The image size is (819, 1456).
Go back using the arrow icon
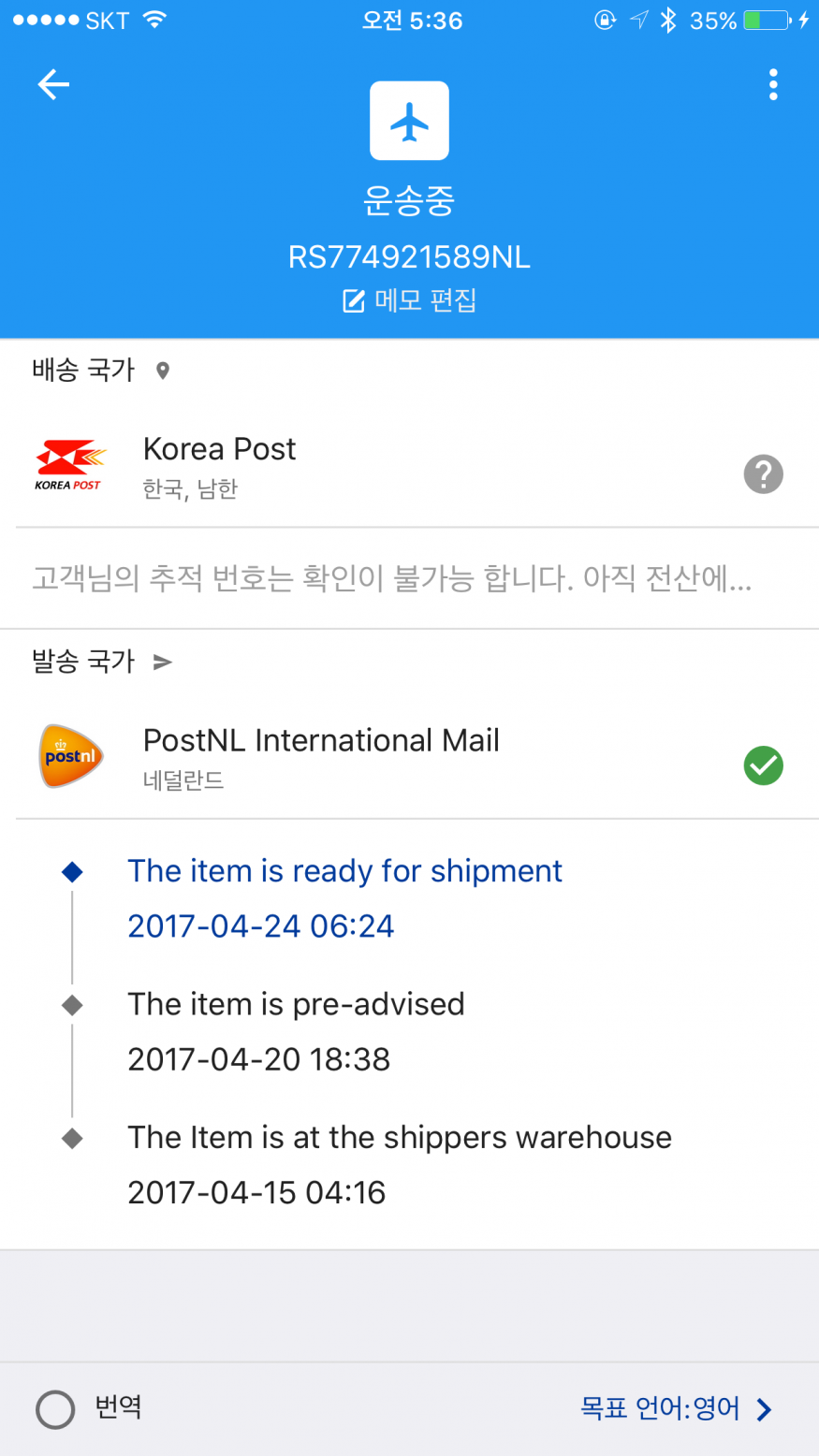click(x=53, y=85)
